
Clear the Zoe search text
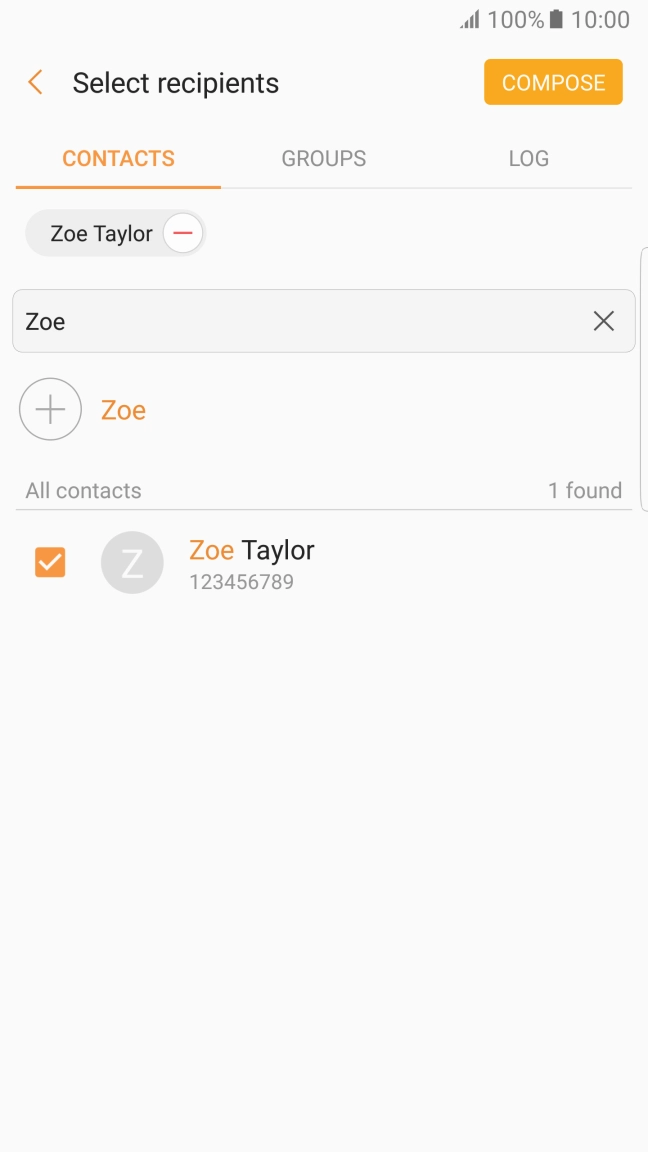pos(603,321)
